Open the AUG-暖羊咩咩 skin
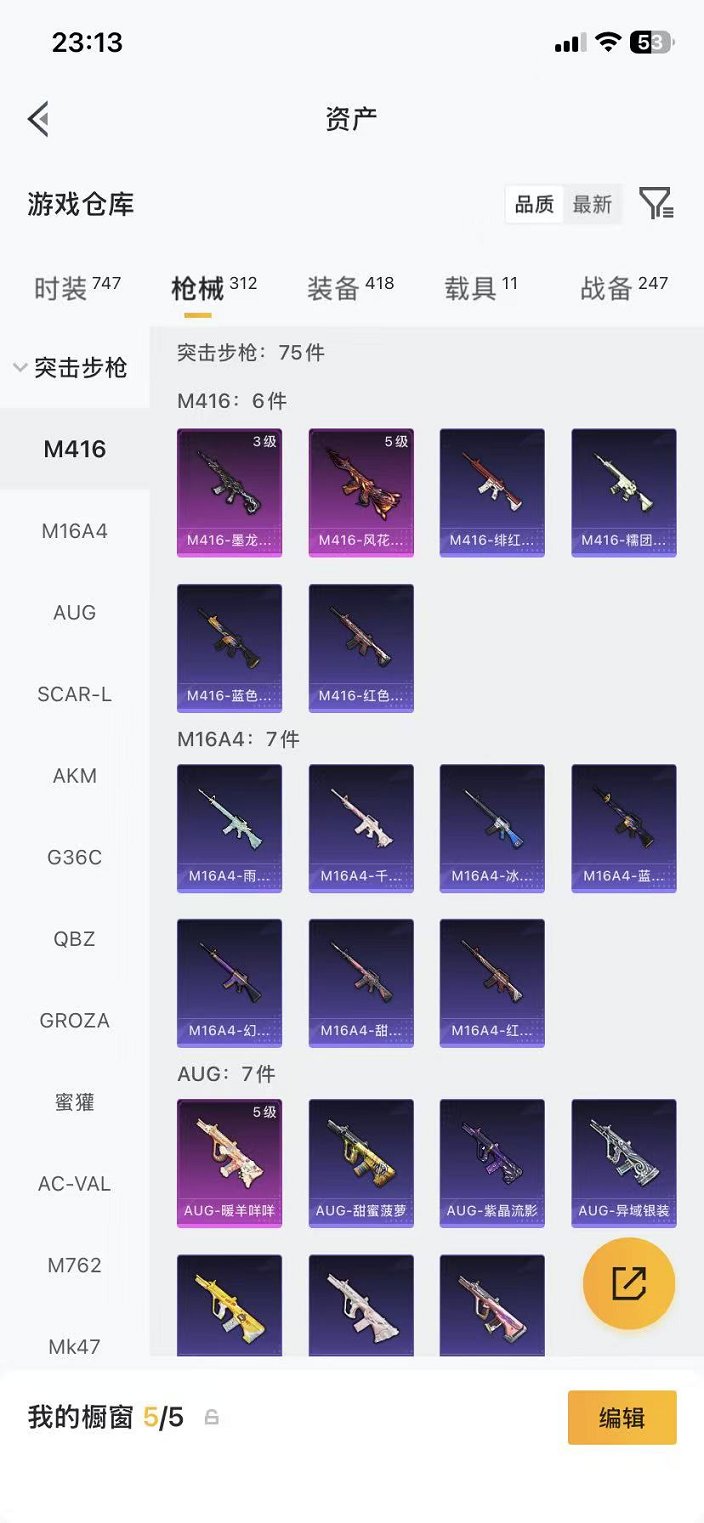704x1523 pixels. click(x=229, y=1163)
